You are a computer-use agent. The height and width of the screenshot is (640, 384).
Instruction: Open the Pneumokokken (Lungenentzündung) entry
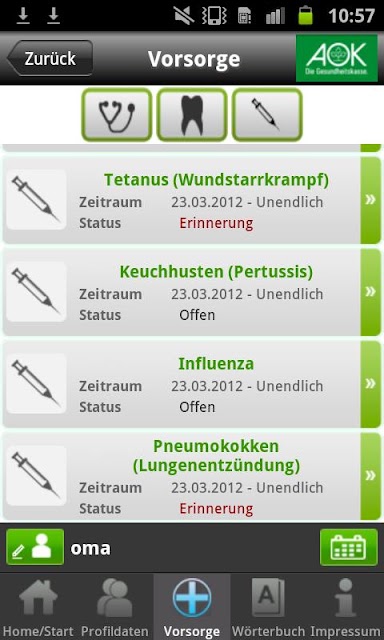click(x=192, y=476)
